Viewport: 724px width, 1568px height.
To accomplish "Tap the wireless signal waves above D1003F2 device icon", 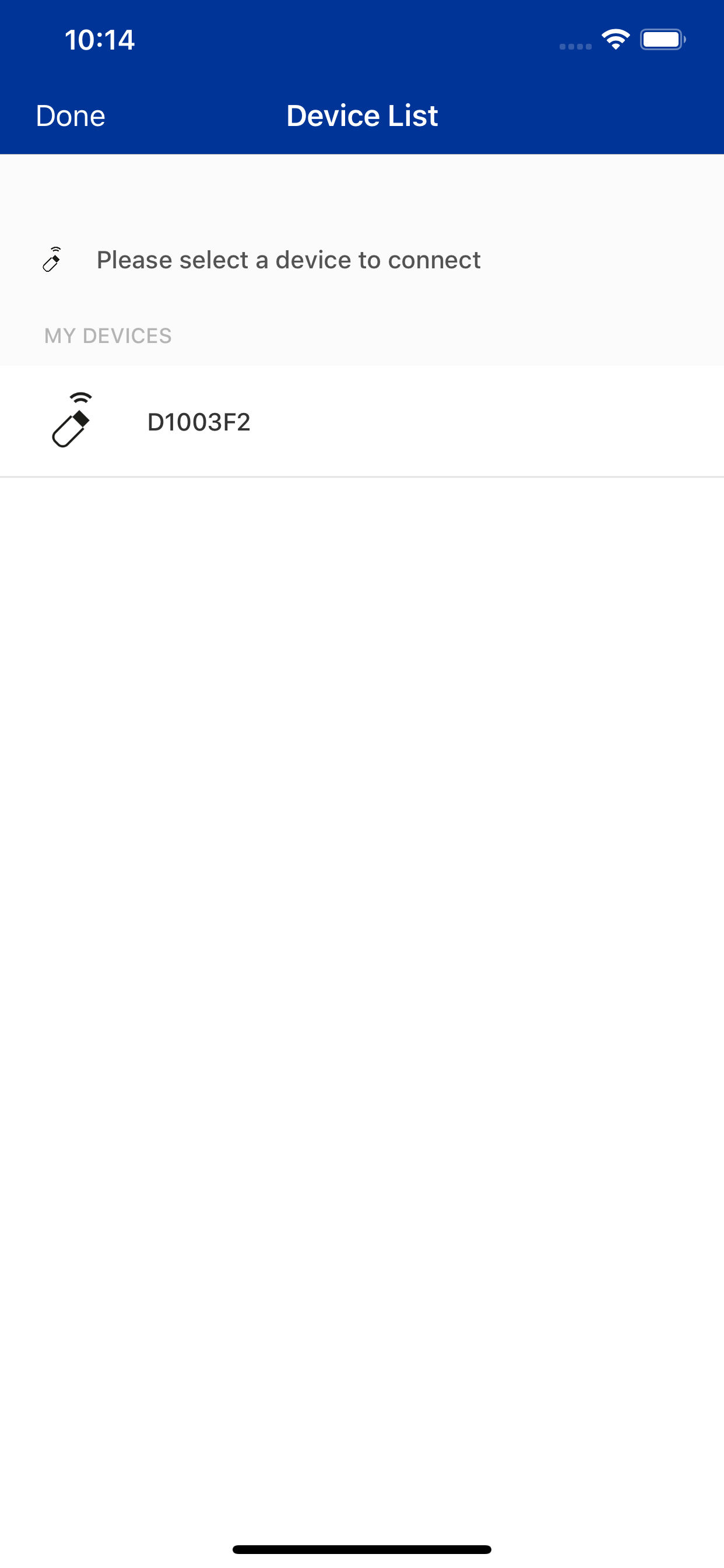I will tap(80, 398).
